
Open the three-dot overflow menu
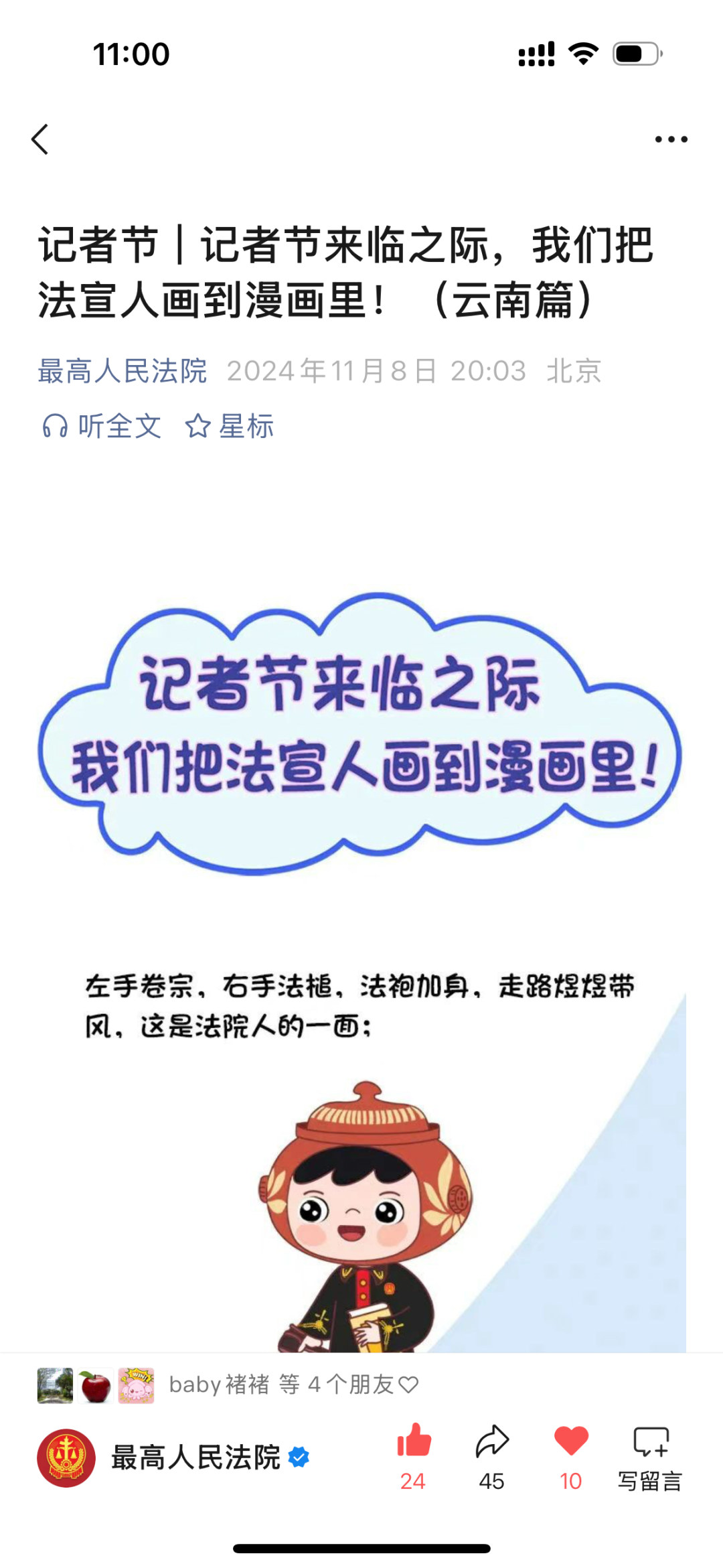pos(671,139)
